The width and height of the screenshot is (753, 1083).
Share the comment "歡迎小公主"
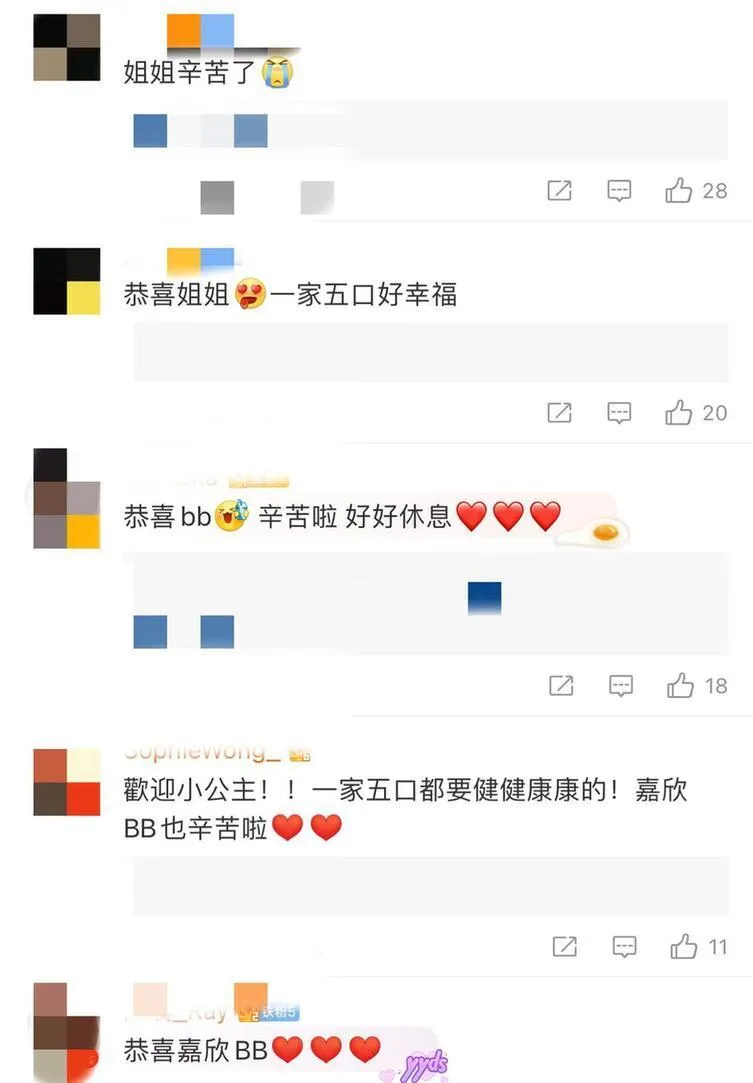pyautogui.click(x=565, y=945)
